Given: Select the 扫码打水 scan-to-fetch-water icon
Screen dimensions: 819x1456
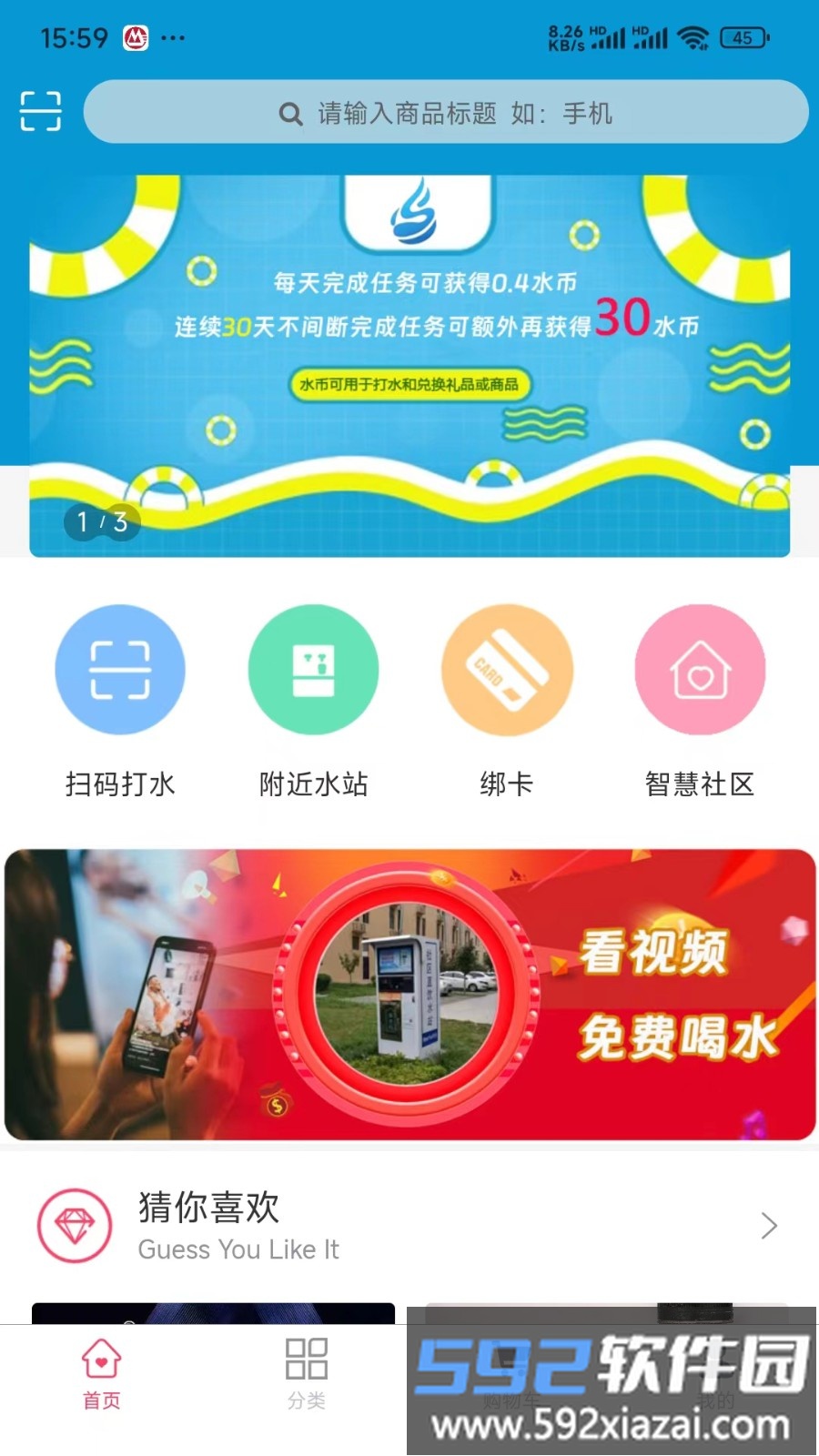Looking at the screenshot, I should [120, 669].
